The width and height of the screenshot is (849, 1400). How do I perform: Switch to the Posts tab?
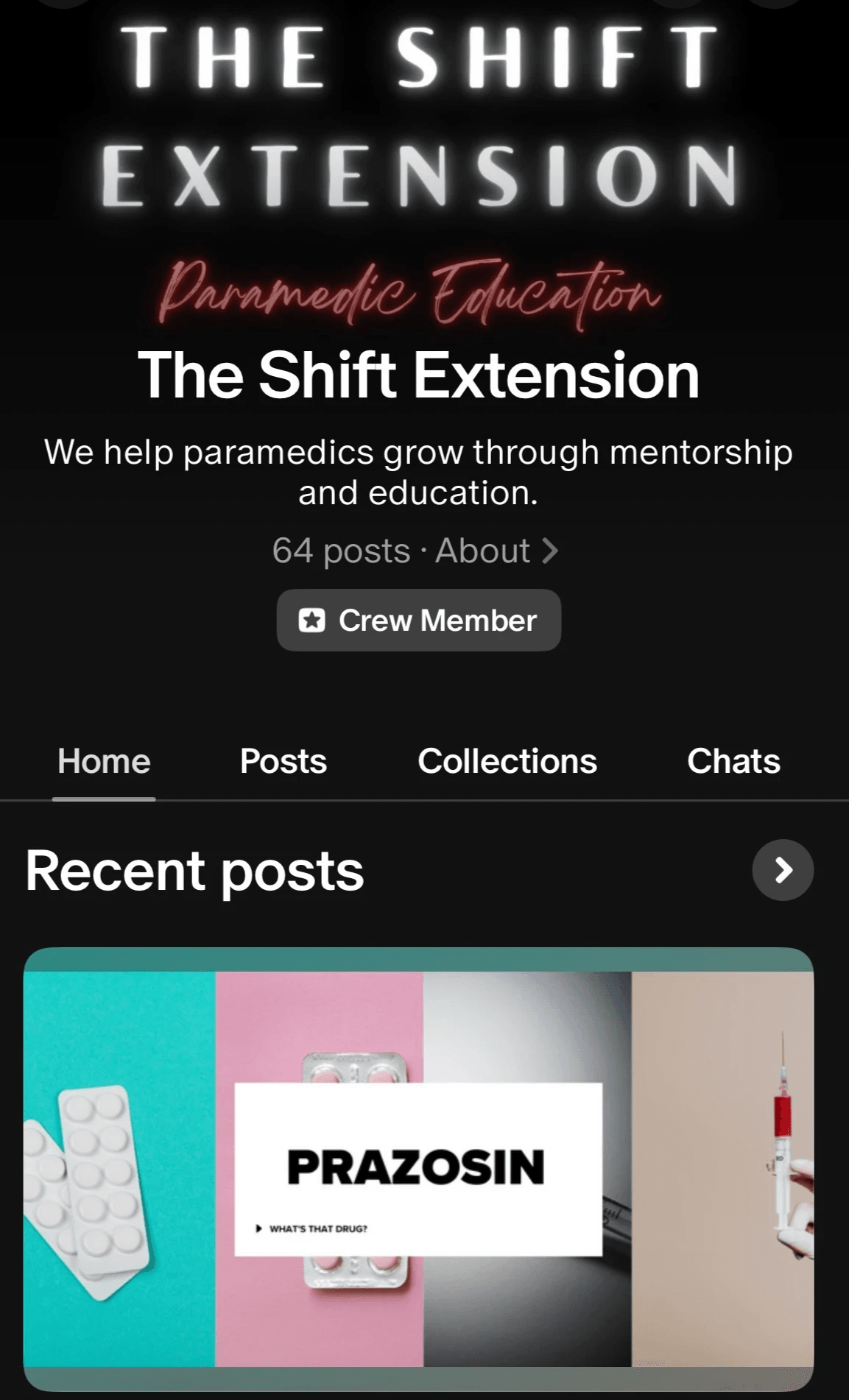283,761
